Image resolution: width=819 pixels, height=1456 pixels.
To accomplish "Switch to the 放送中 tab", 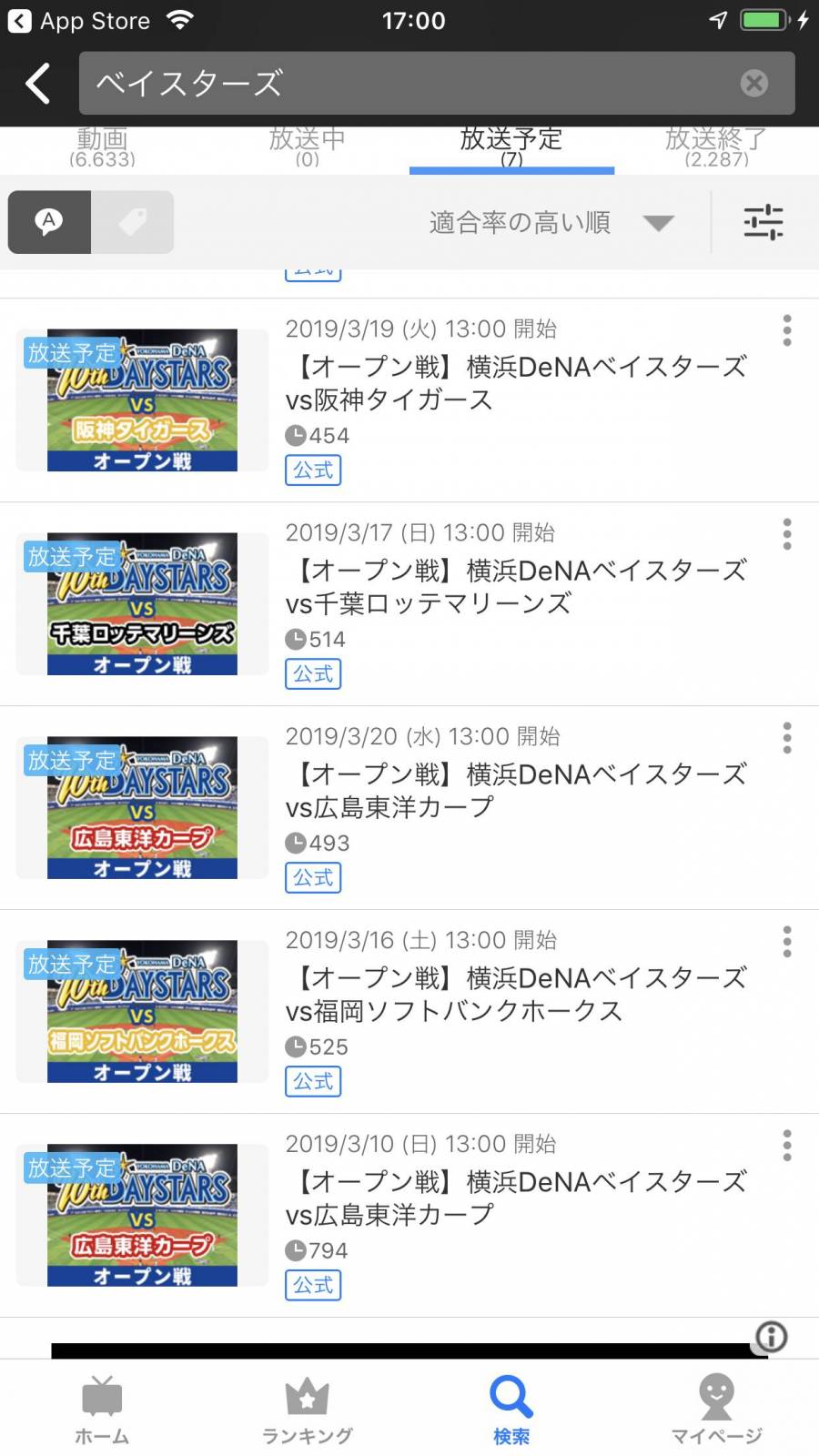I will point(307,147).
